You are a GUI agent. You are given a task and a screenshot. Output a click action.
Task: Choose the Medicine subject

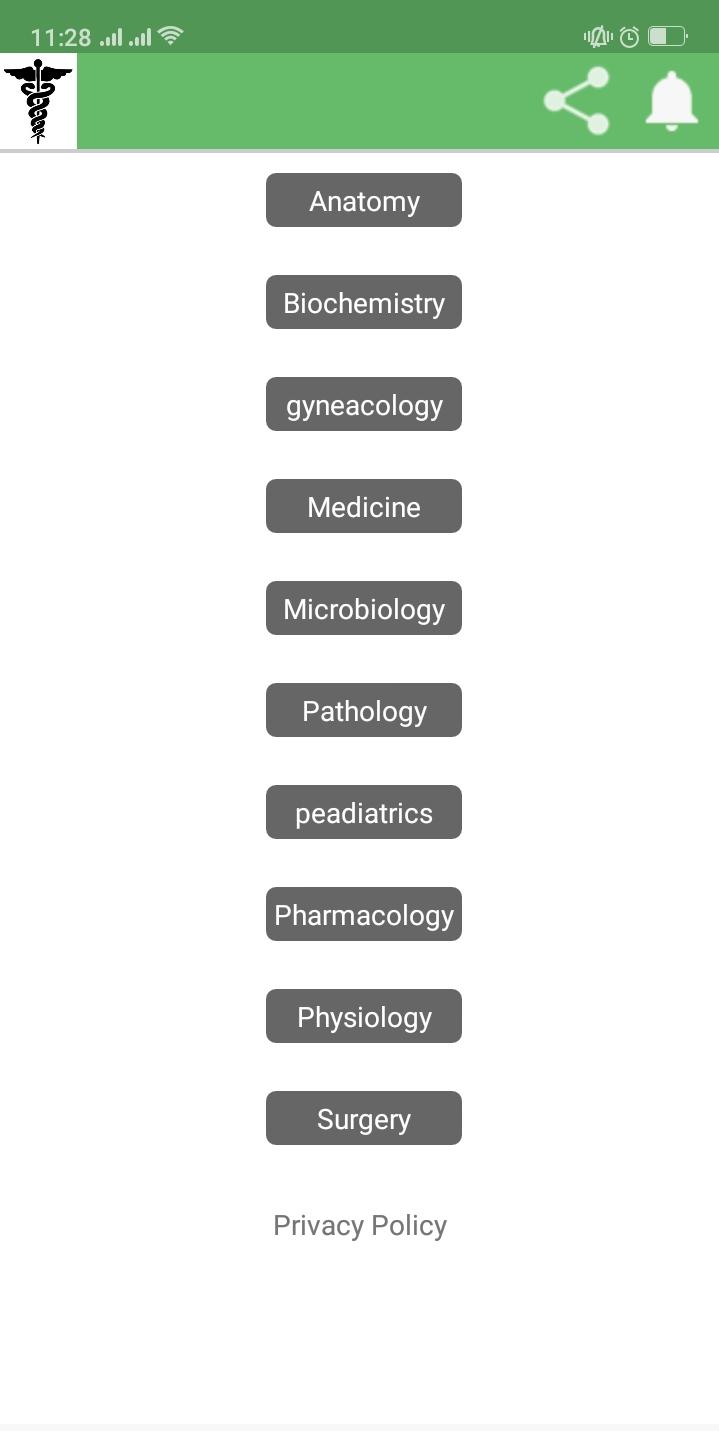coord(364,507)
